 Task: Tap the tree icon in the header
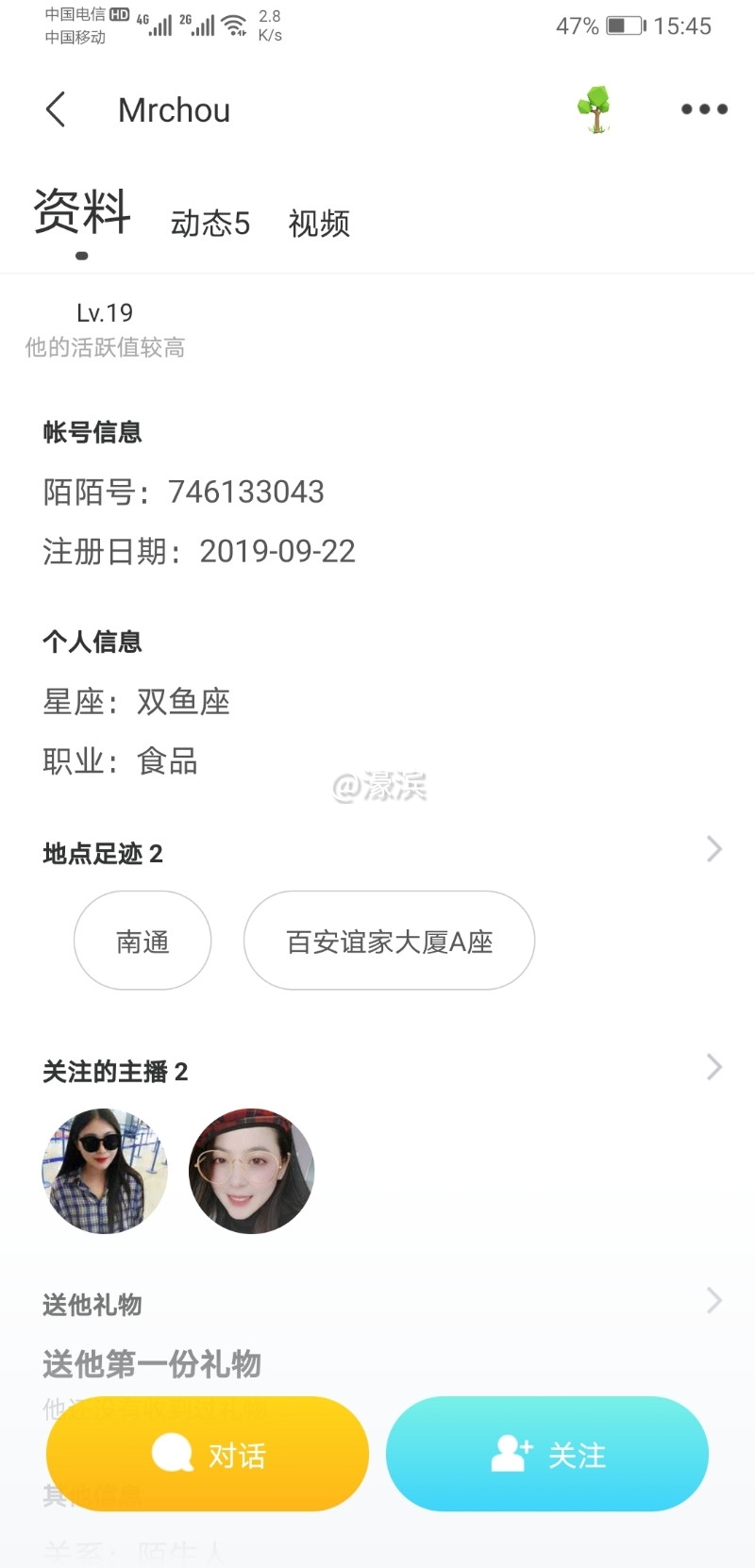click(596, 109)
